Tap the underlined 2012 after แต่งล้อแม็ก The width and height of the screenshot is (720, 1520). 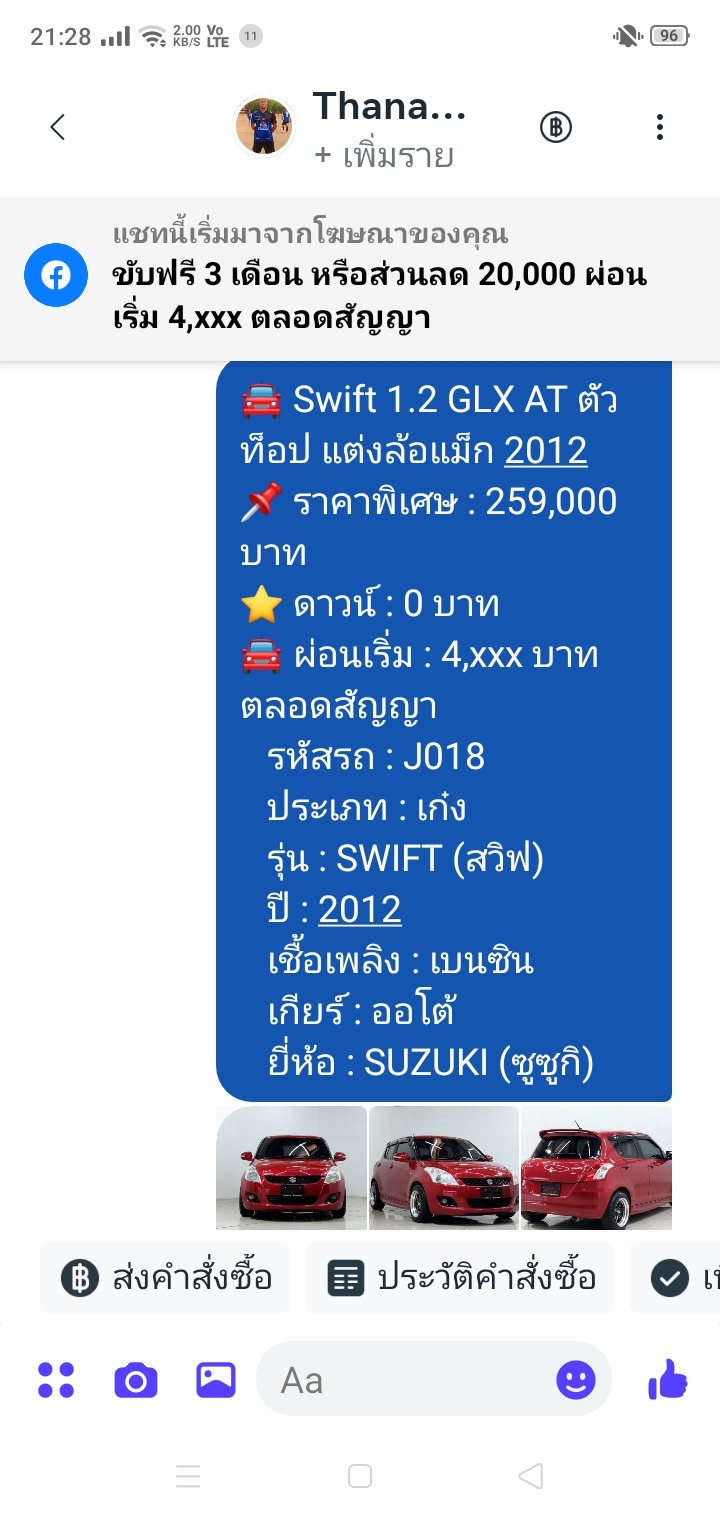tap(545, 451)
